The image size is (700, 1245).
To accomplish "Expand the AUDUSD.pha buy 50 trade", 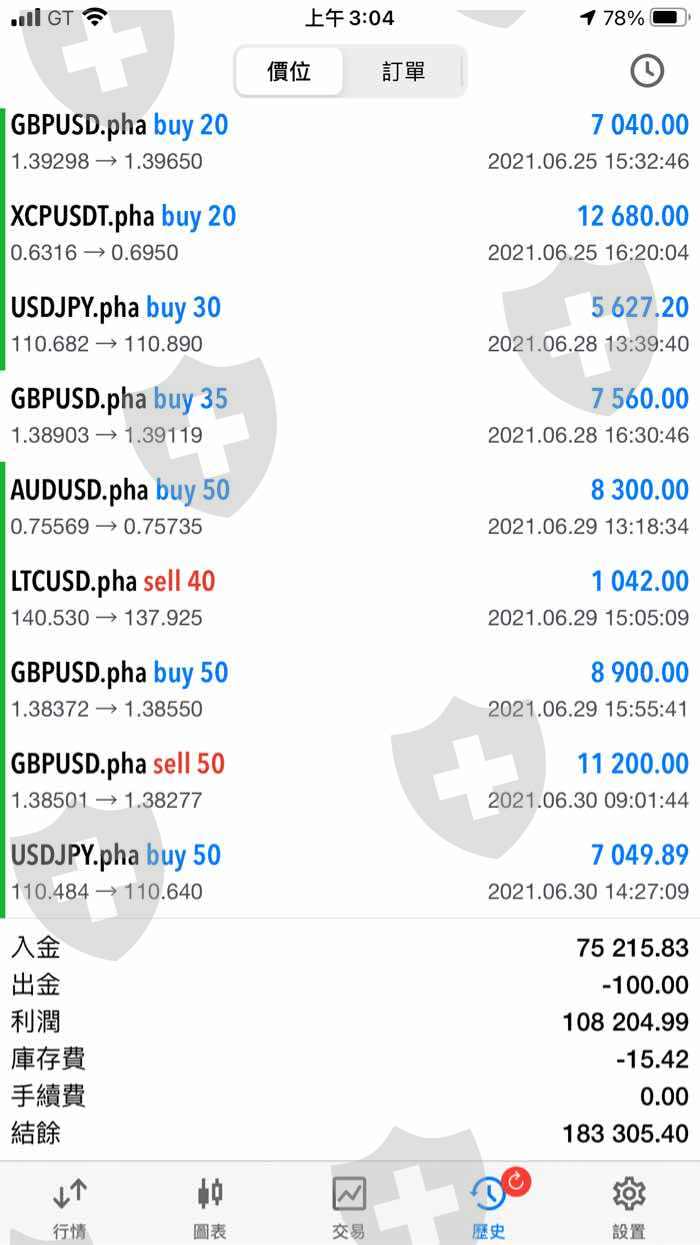I will pos(350,507).
